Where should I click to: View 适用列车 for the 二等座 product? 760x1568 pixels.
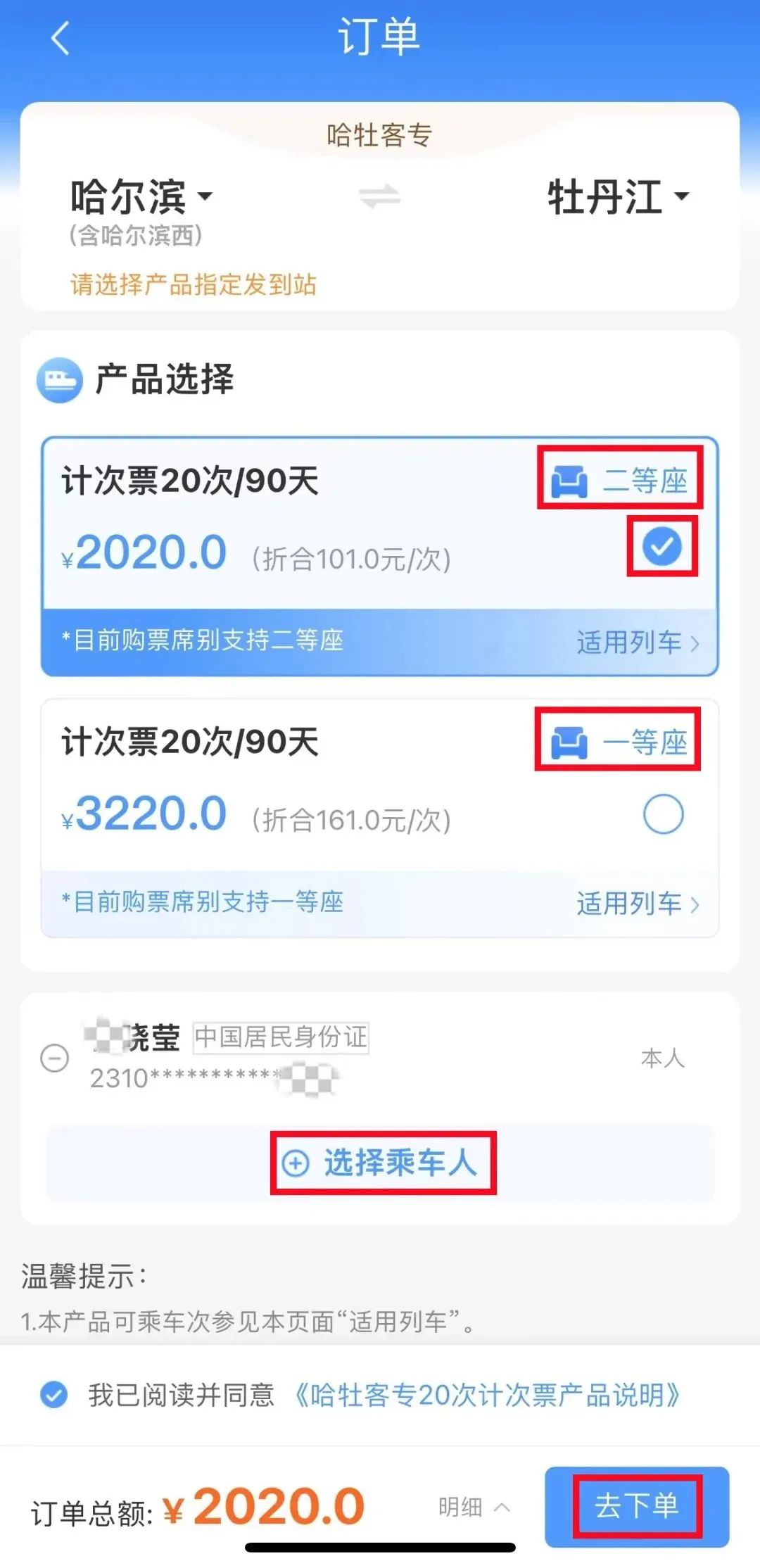coord(637,642)
